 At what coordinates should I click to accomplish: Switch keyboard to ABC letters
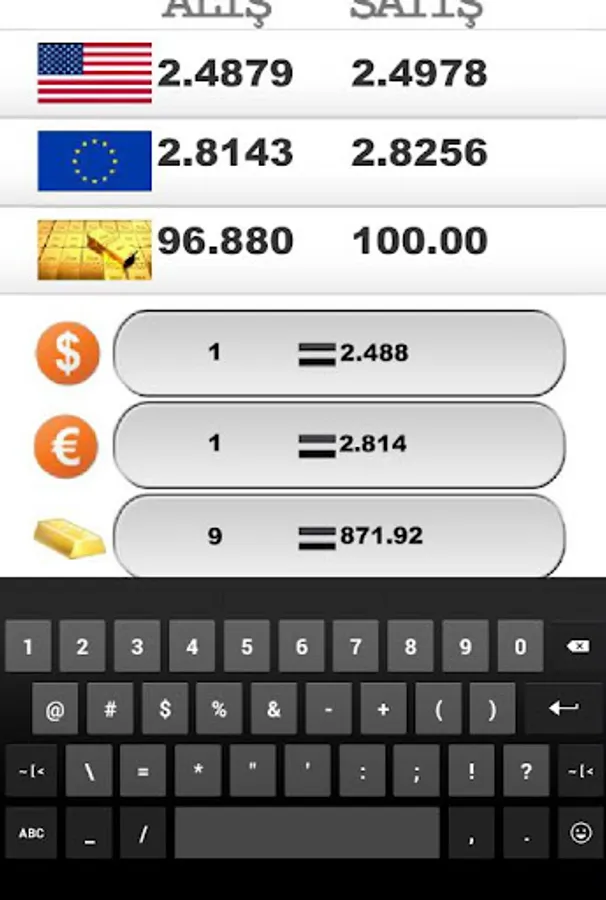31,833
